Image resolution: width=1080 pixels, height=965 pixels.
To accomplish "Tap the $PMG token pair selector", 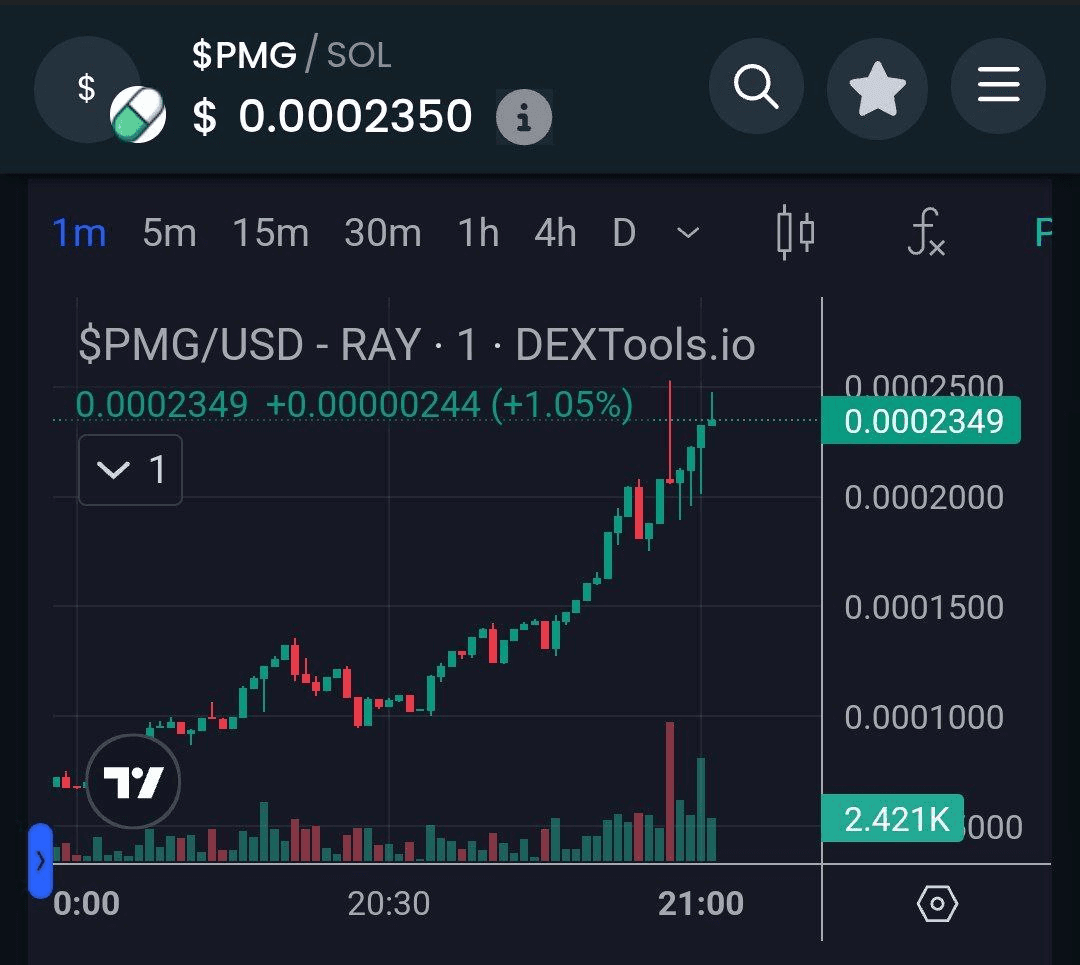I will [x=245, y=56].
